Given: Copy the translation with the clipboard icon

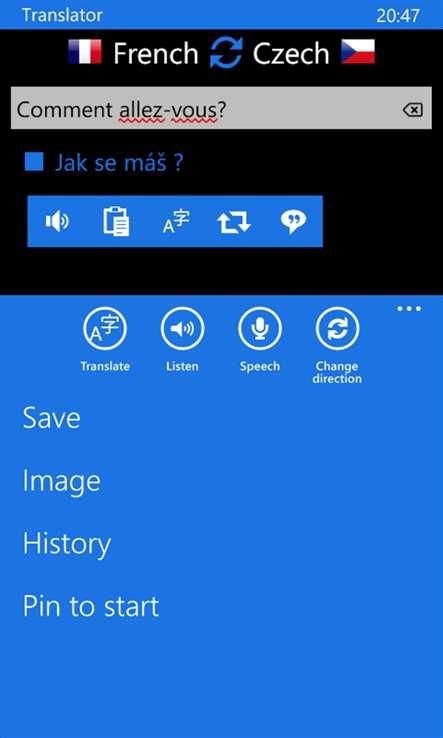Looking at the screenshot, I should tap(116, 221).
